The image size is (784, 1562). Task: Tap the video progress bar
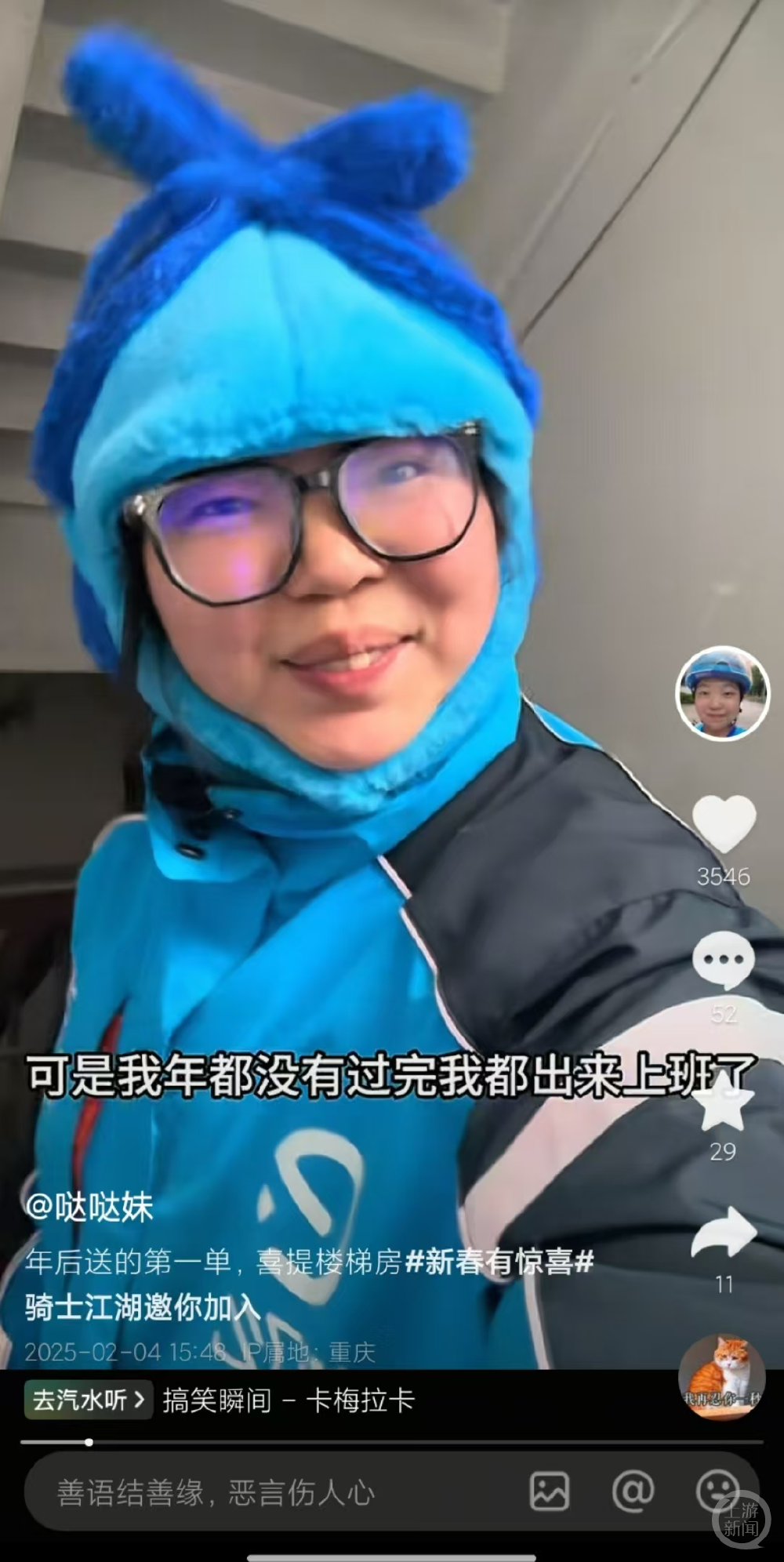click(x=392, y=1441)
